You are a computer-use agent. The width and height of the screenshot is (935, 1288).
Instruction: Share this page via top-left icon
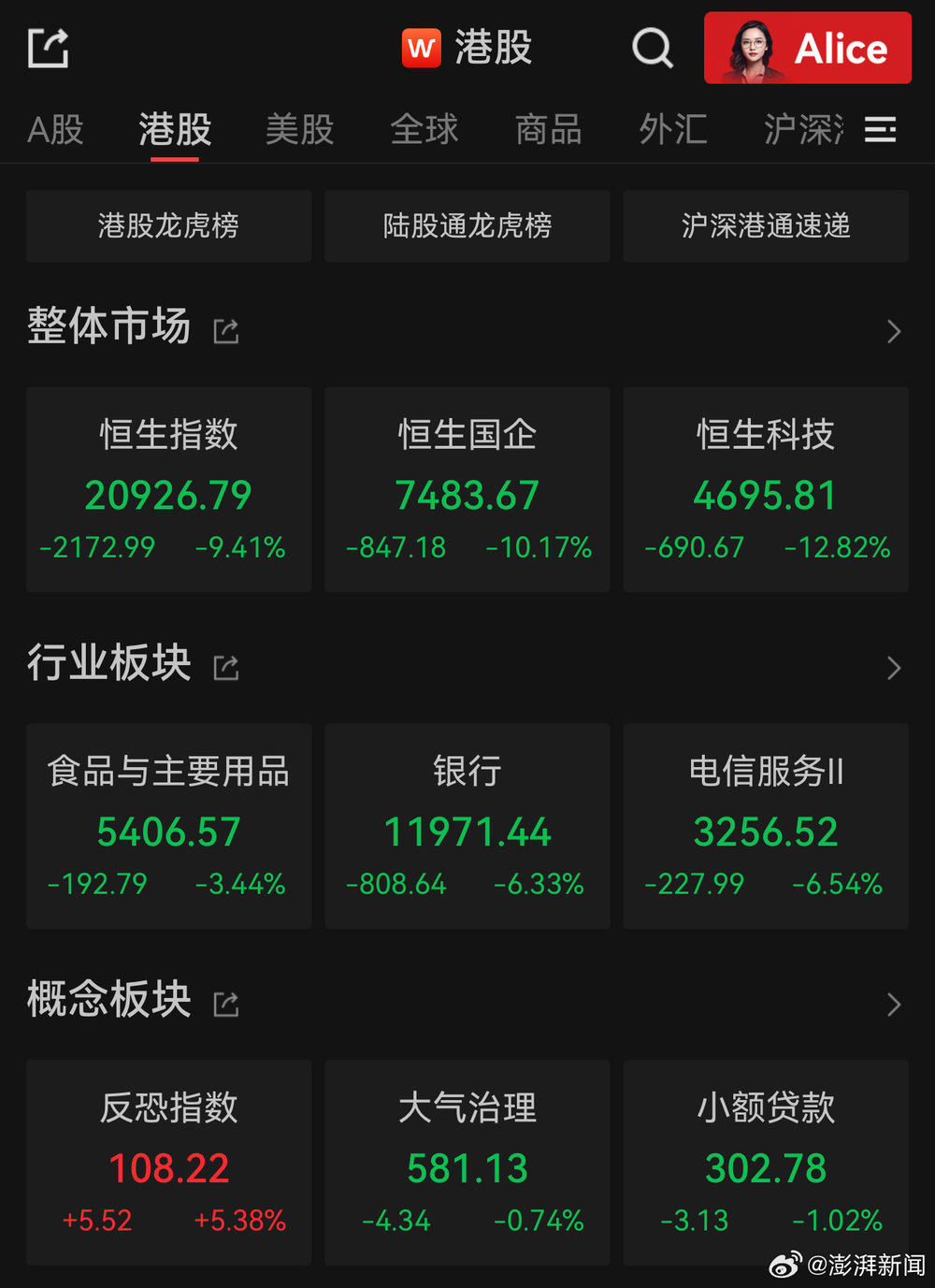(x=48, y=48)
